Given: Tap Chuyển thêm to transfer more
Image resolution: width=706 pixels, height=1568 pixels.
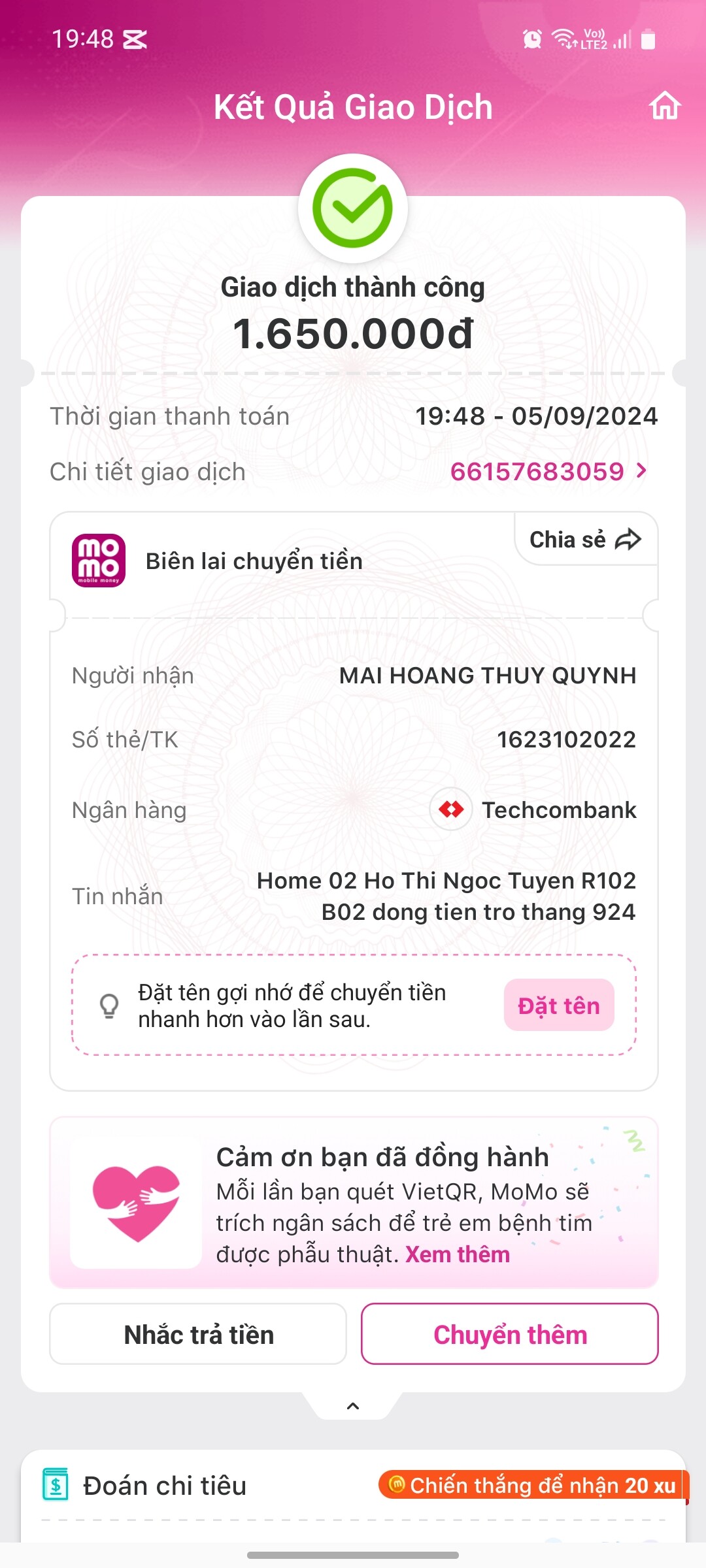Looking at the screenshot, I should click(x=509, y=1334).
